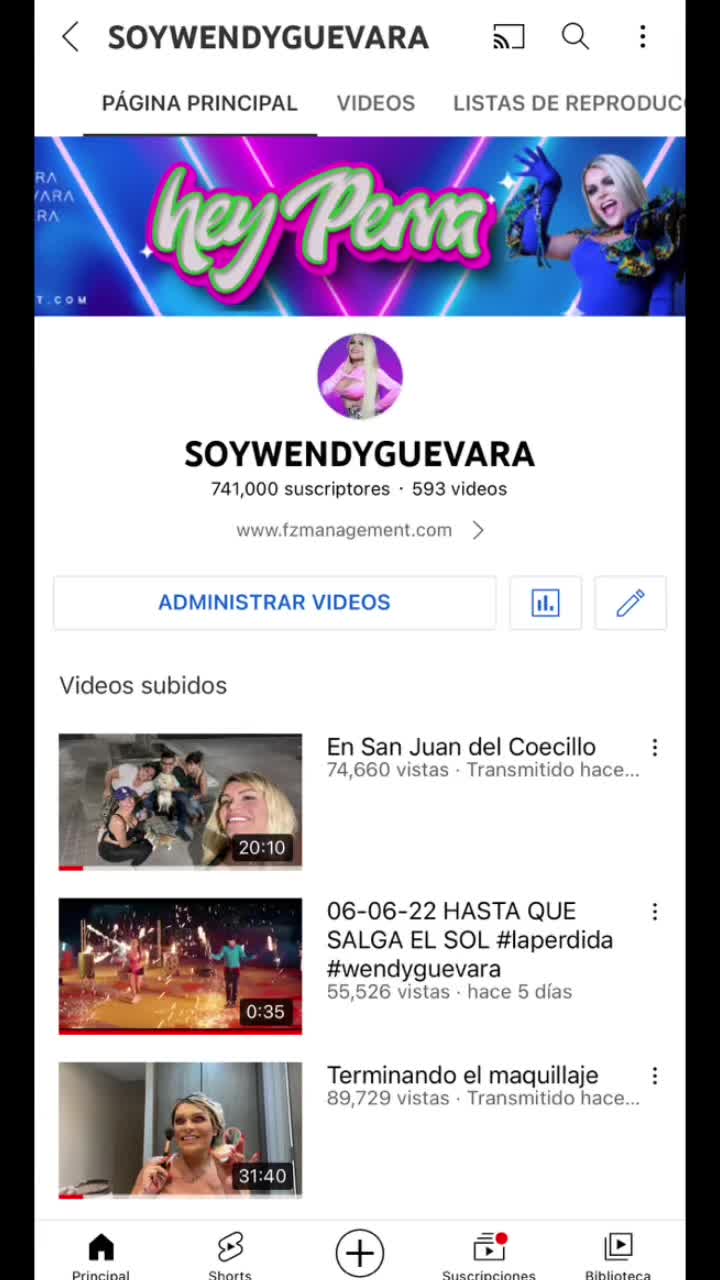This screenshot has height=1280, width=720.
Task: Open options for En San Juan del Coecillo
Action: pos(655,748)
